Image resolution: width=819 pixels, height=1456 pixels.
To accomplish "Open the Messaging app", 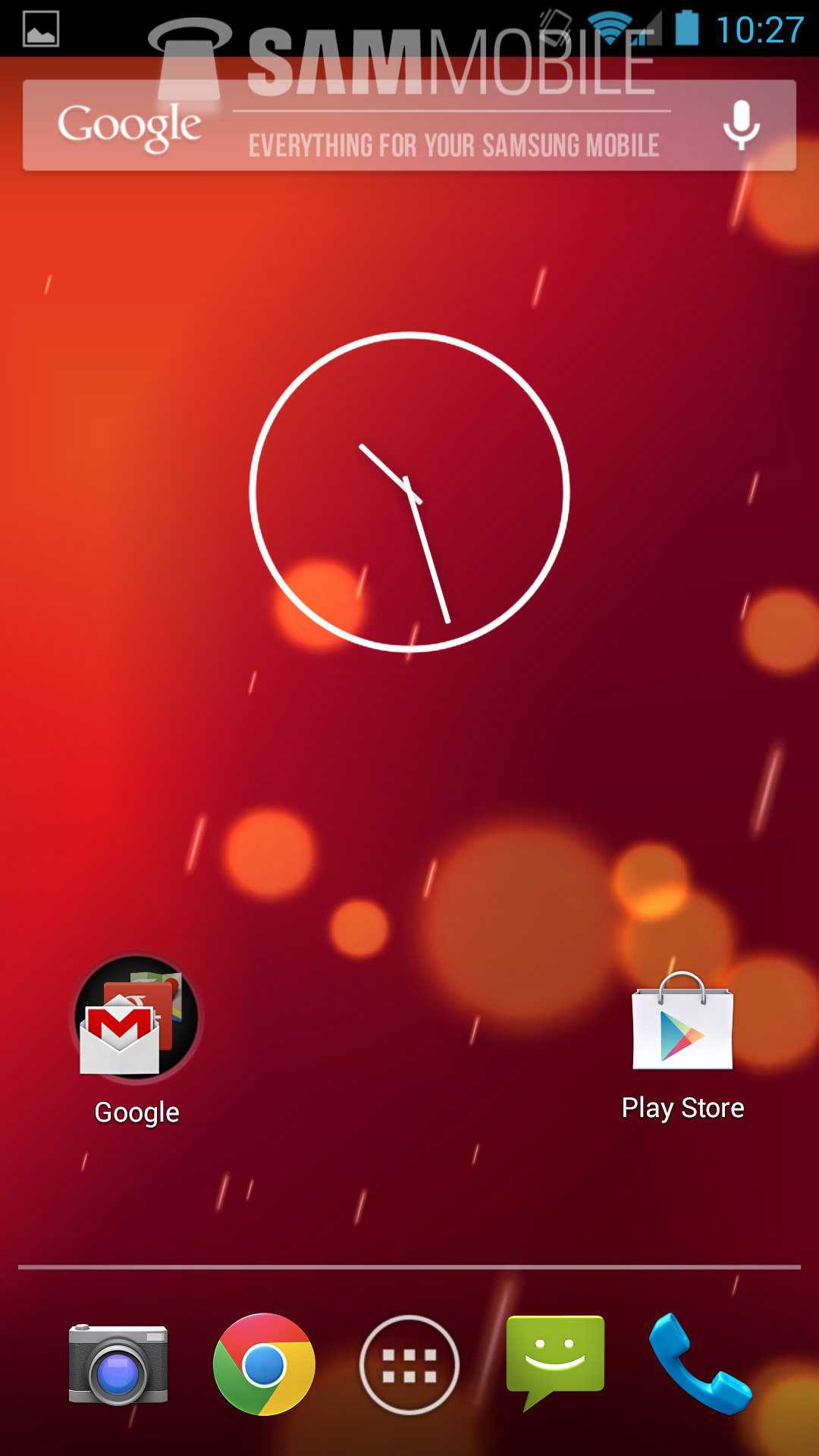I will tap(555, 1361).
